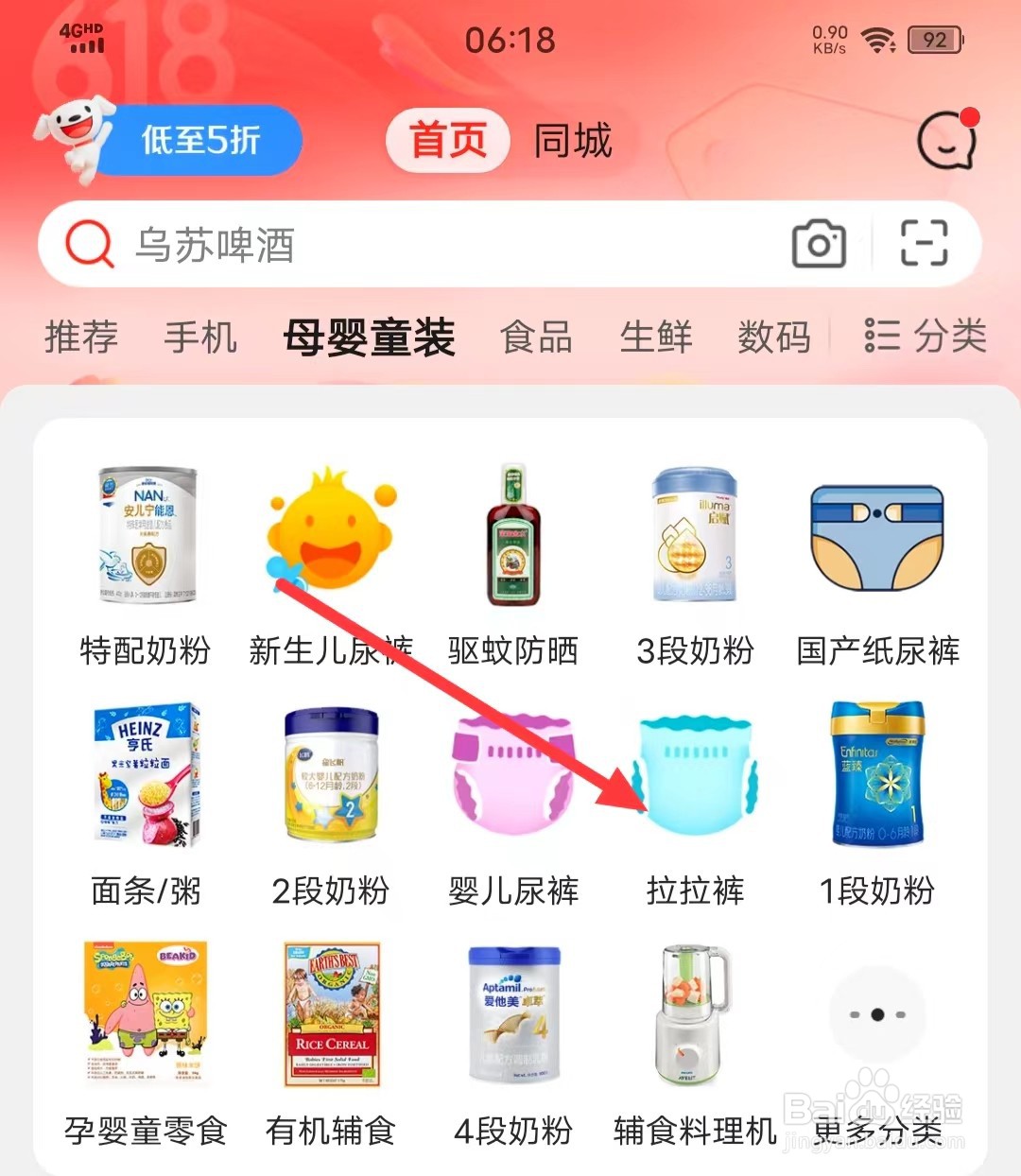Switch to the 首页 tab
Screen dimensions: 1021x1176
coord(446,140)
